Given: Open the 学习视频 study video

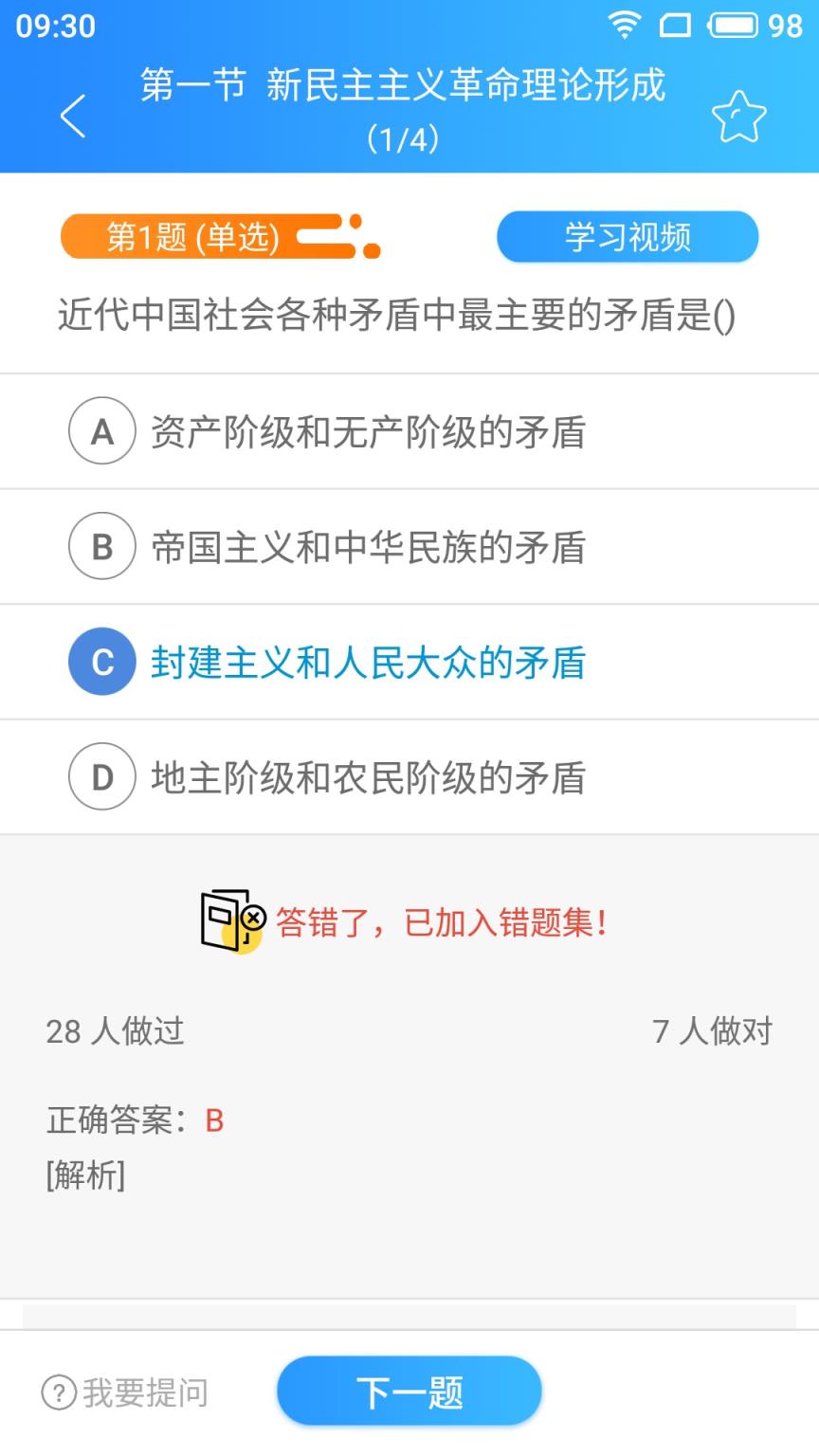Looking at the screenshot, I should (627, 236).
